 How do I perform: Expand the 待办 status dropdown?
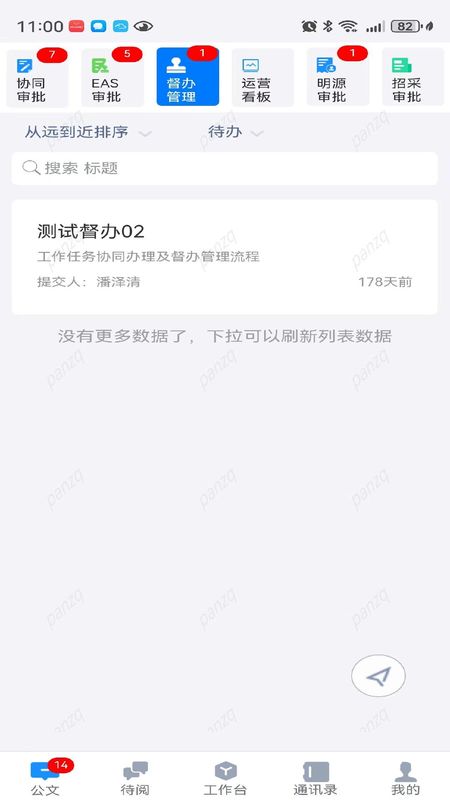click(x=235, y=133)
